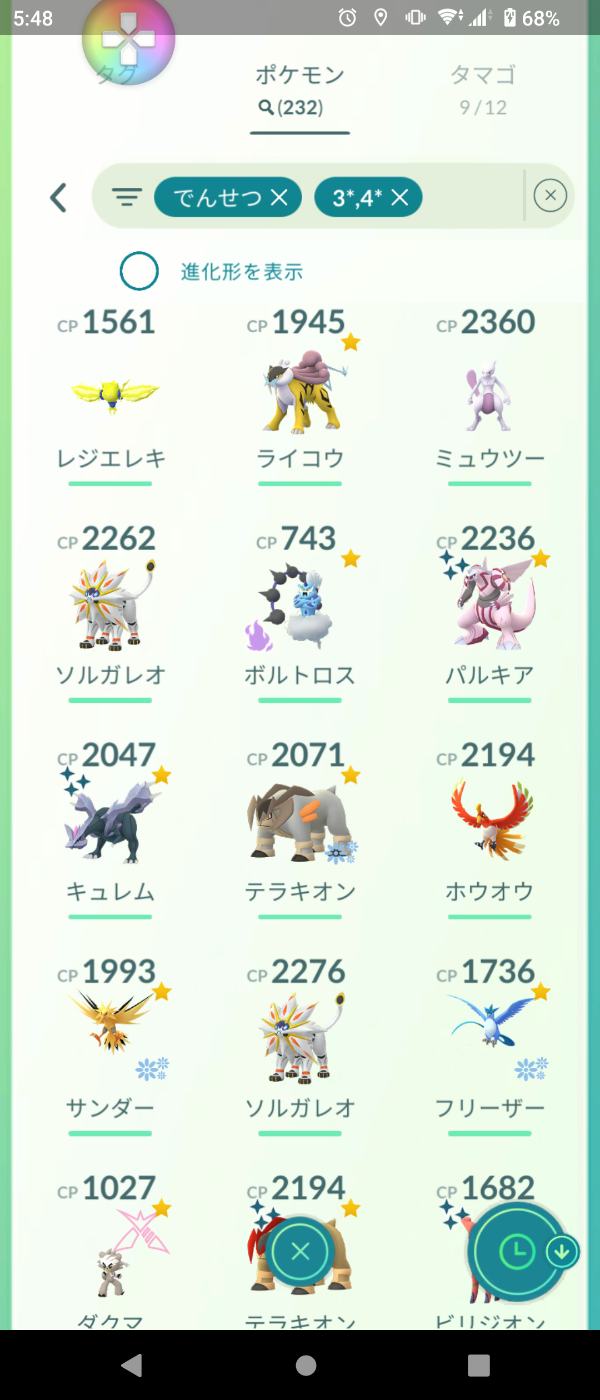Go back using the left arrow
This screenshot has height=1400, width=600.
58,197
